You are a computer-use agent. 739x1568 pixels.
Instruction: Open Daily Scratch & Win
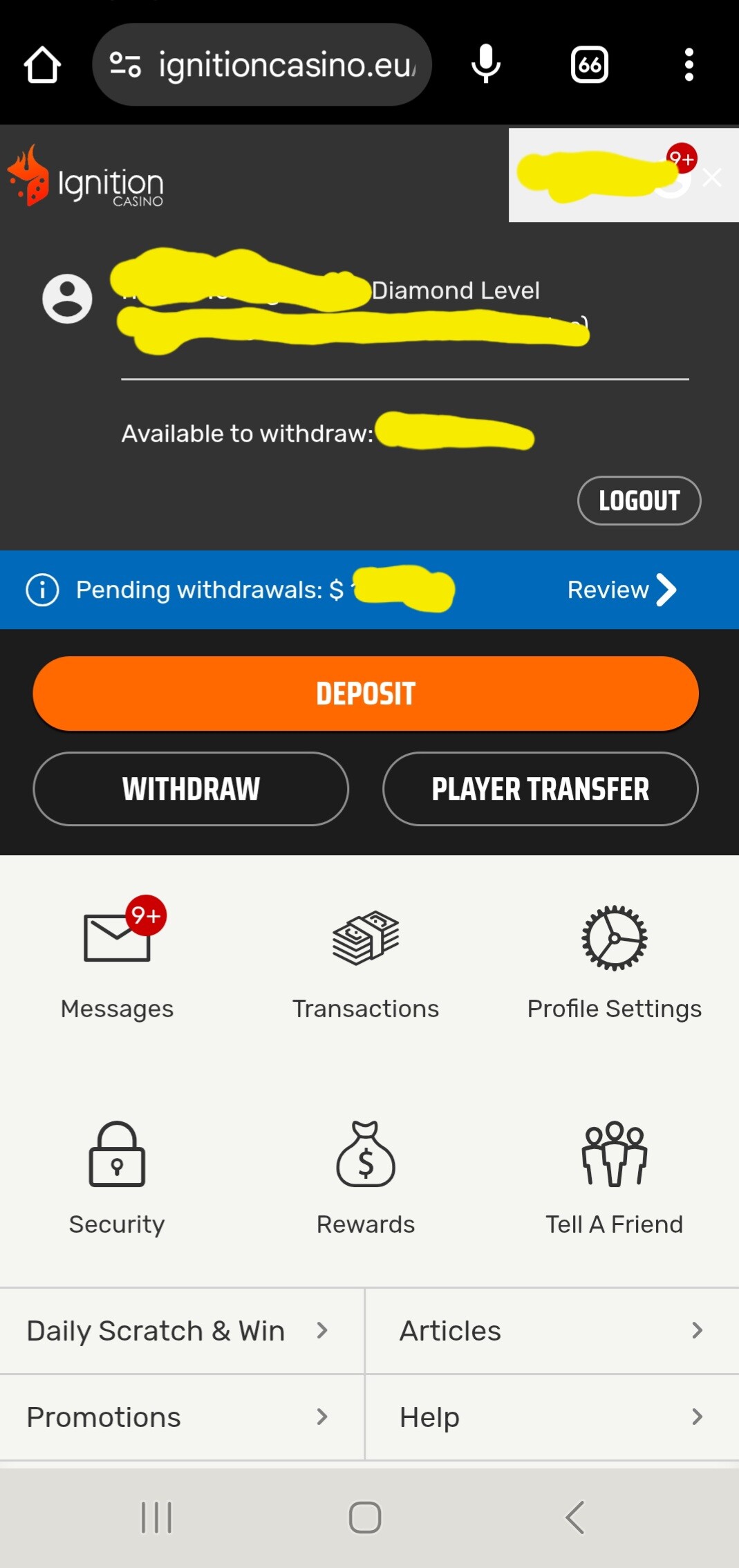point(182,1331)
